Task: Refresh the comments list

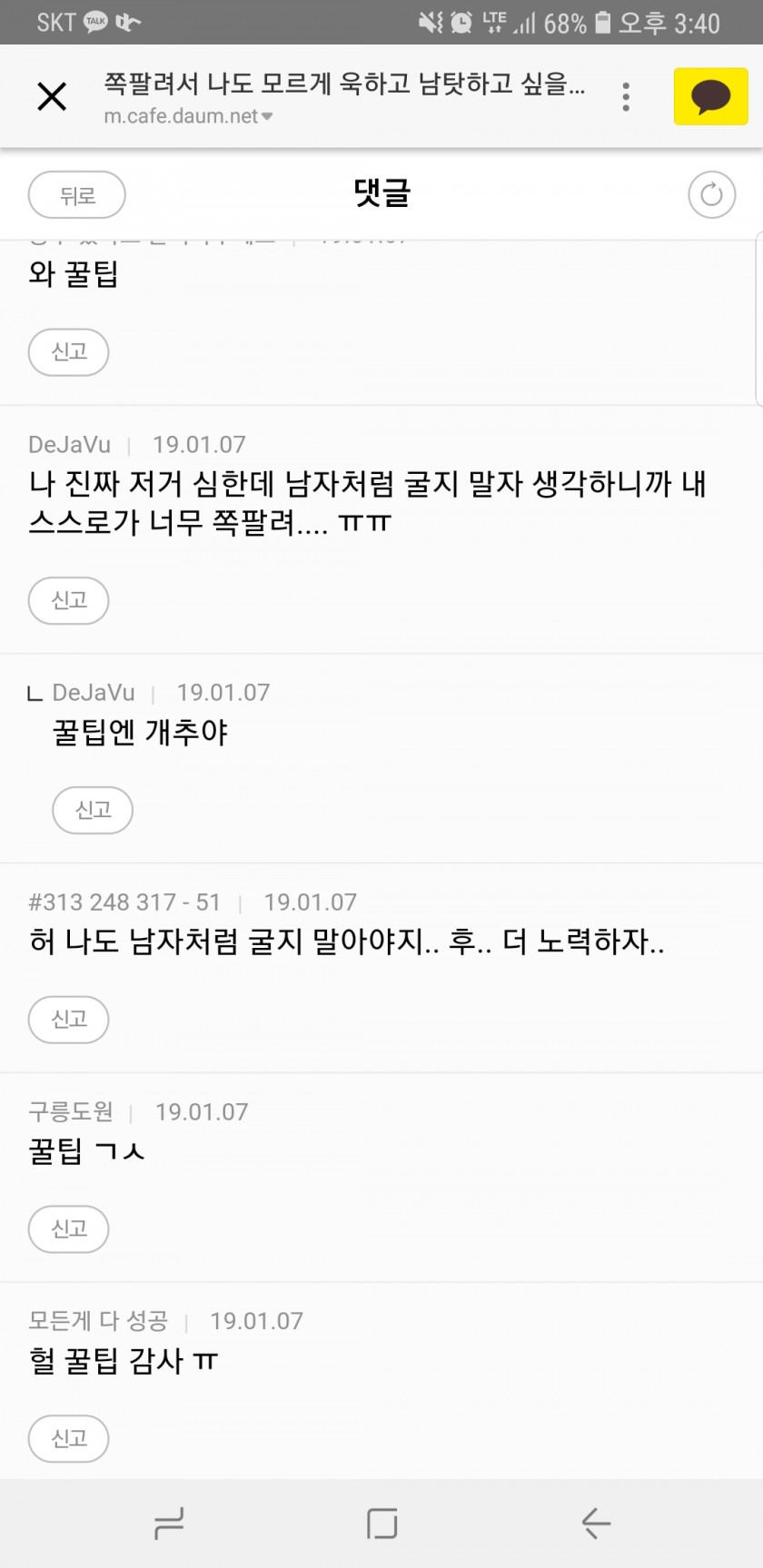Action: coord(711,194)
